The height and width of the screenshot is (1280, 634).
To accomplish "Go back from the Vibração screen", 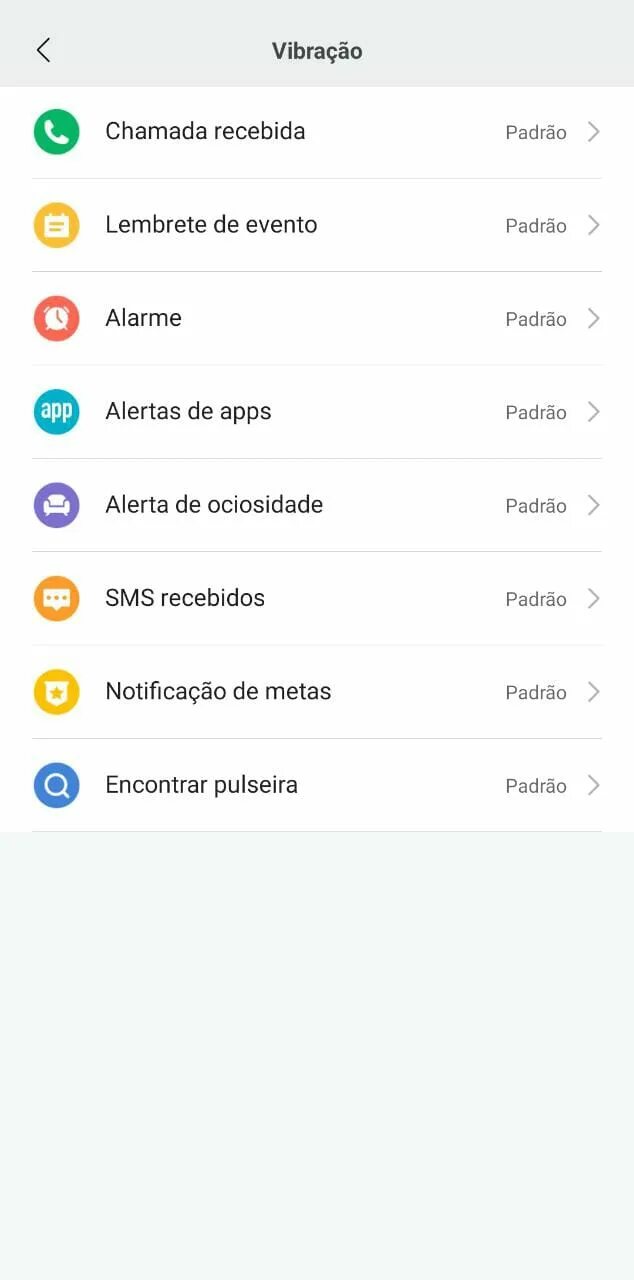I will click(x=43, y=50).
